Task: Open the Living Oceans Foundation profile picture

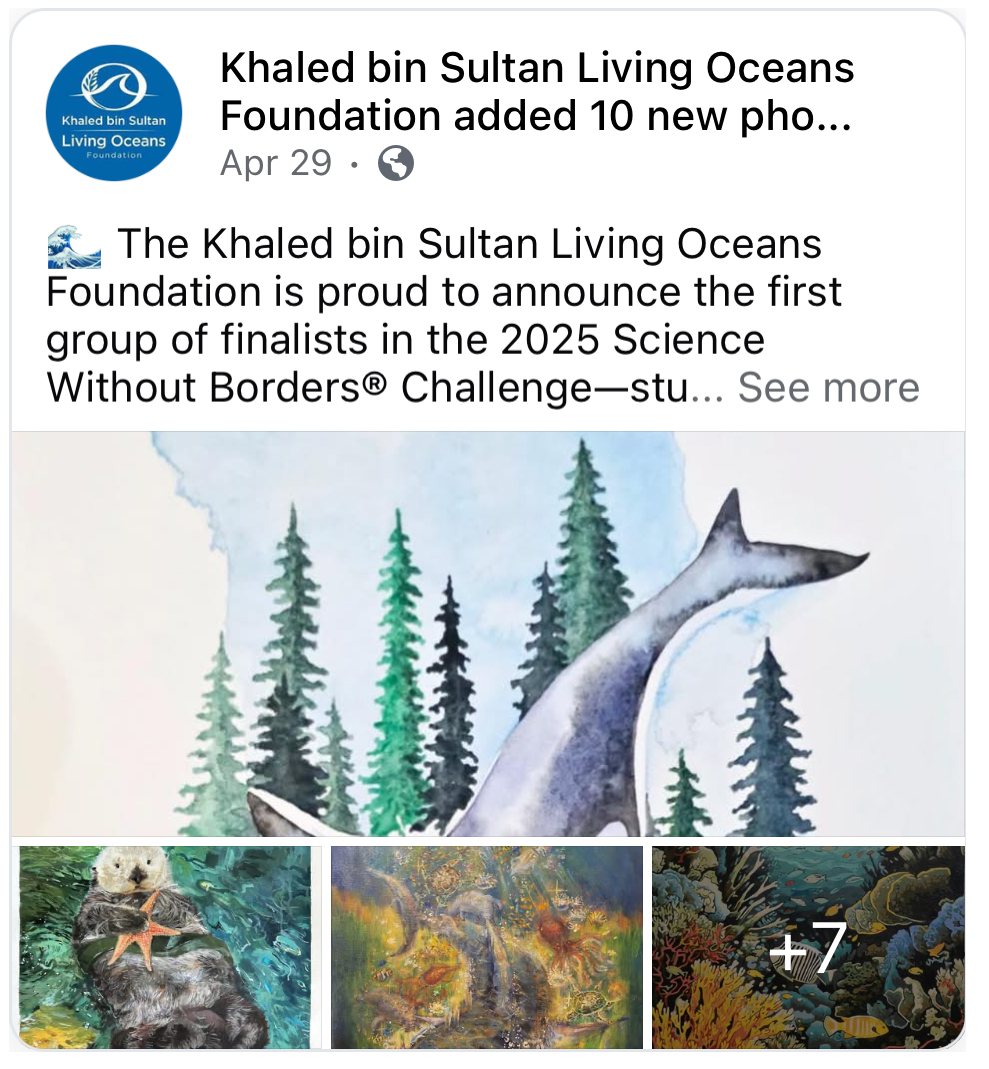Action: 114,113
